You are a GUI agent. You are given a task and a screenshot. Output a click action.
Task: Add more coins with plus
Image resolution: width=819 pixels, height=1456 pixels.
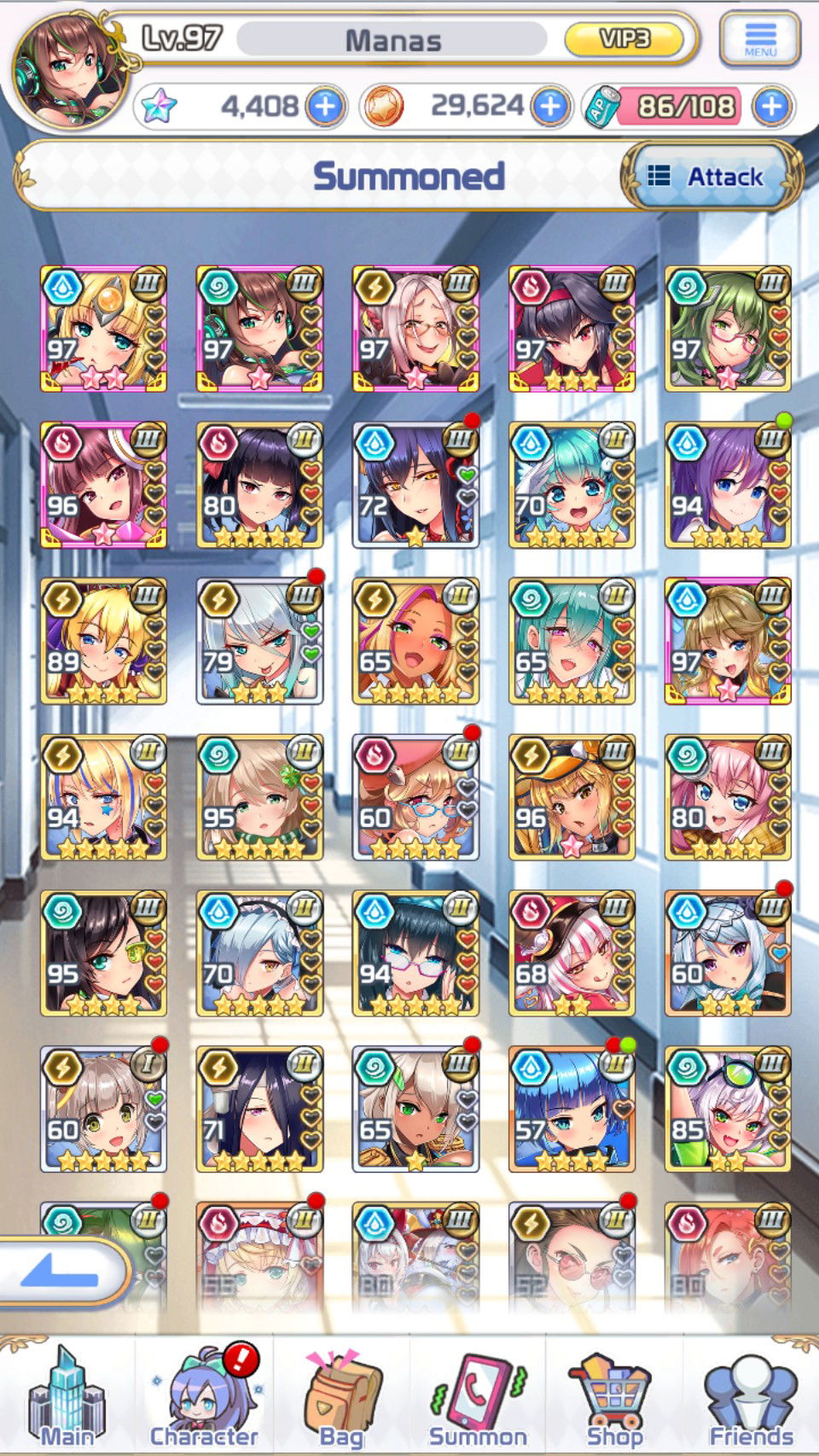click(550, 107)
